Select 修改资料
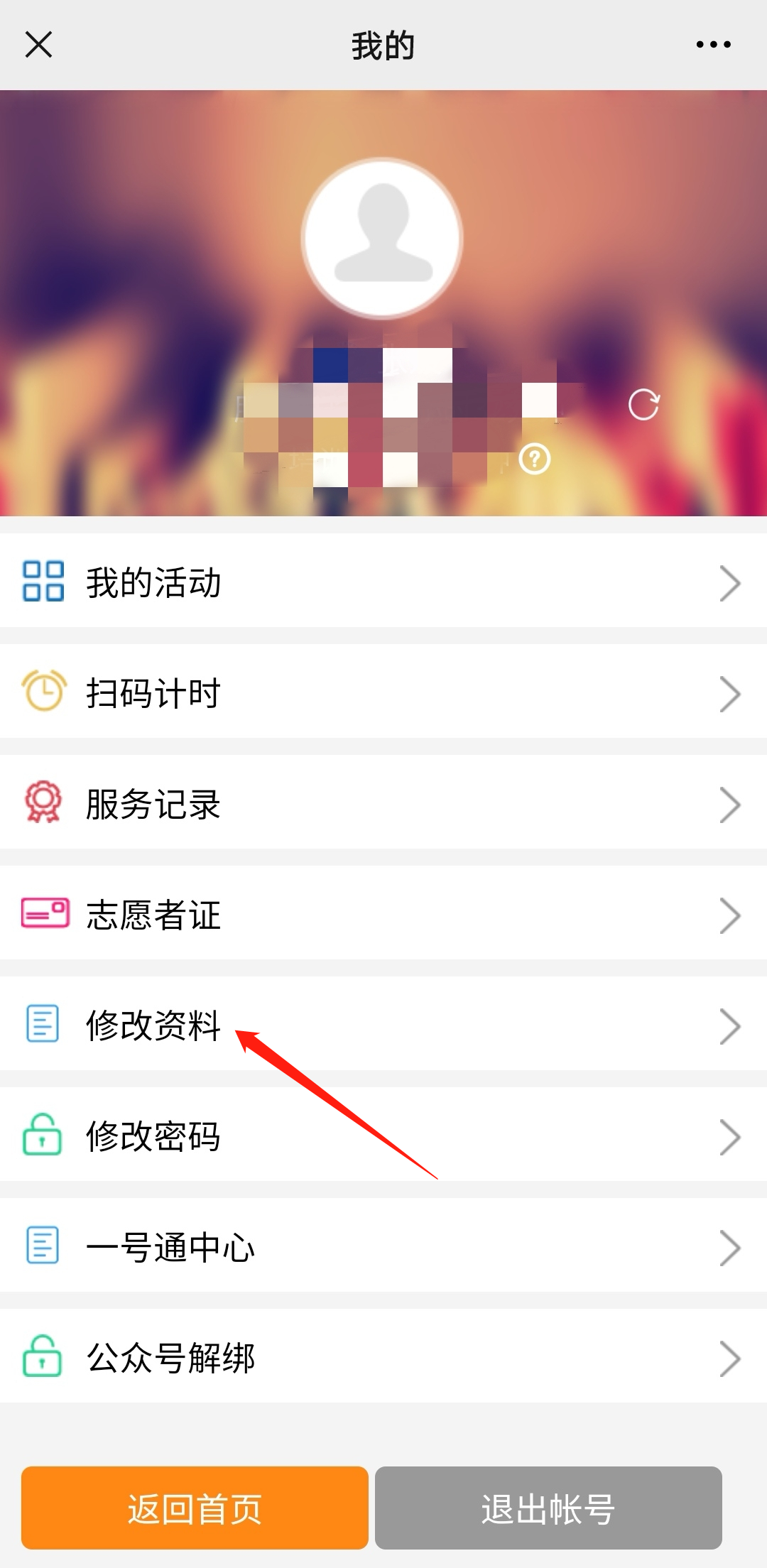This screenshot has height=1568, width=767. tap(383, 1025)
